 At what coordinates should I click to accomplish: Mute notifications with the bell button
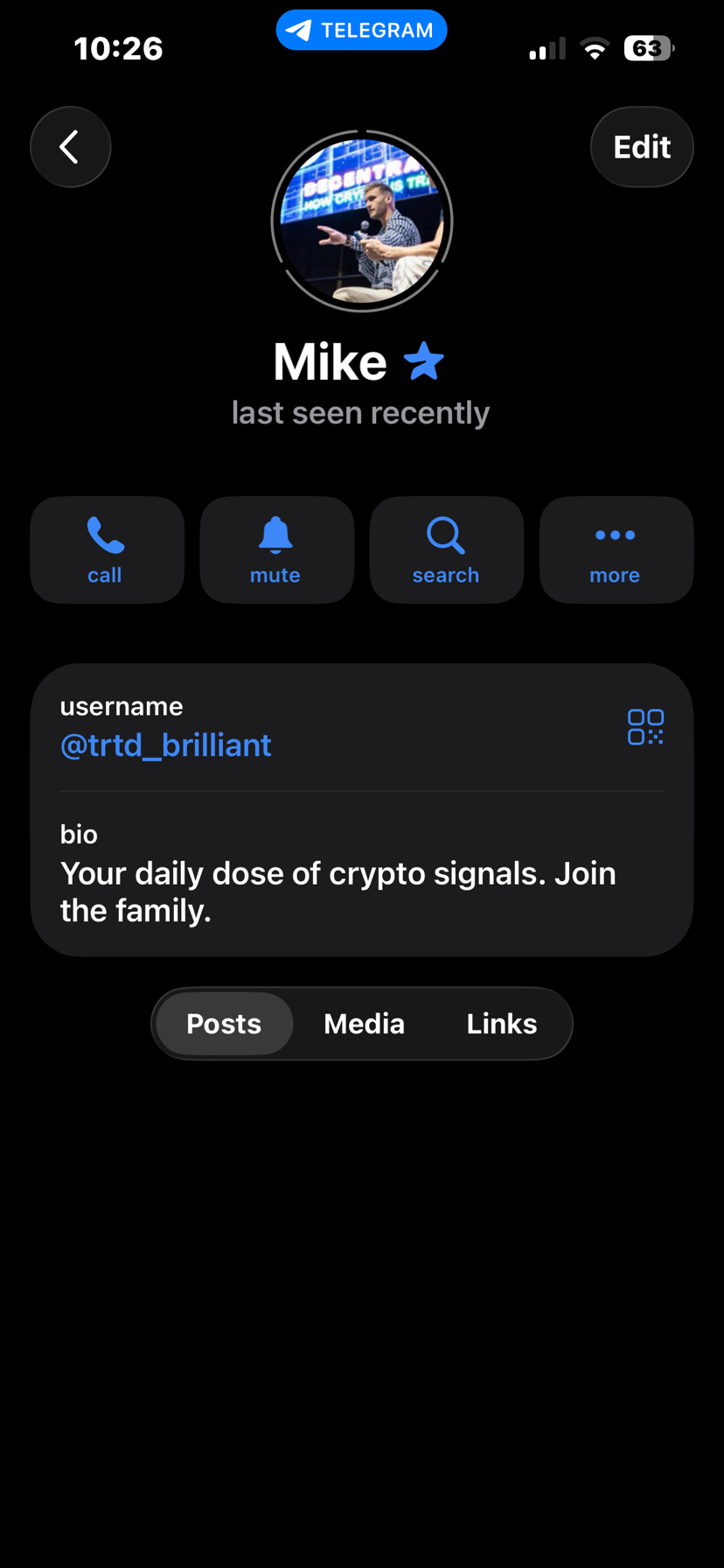click(x=276, y=549)
